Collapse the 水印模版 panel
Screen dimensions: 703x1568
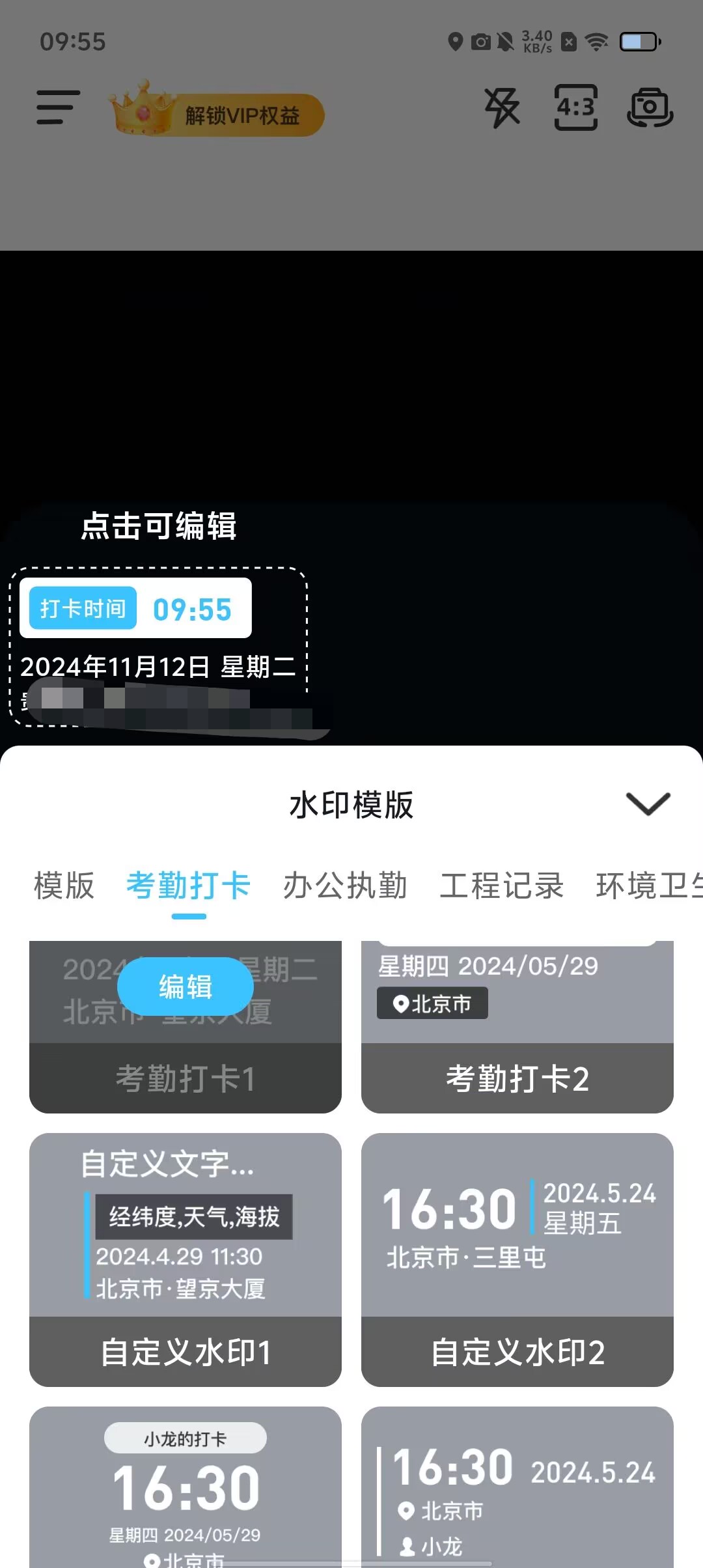point(647,804)
